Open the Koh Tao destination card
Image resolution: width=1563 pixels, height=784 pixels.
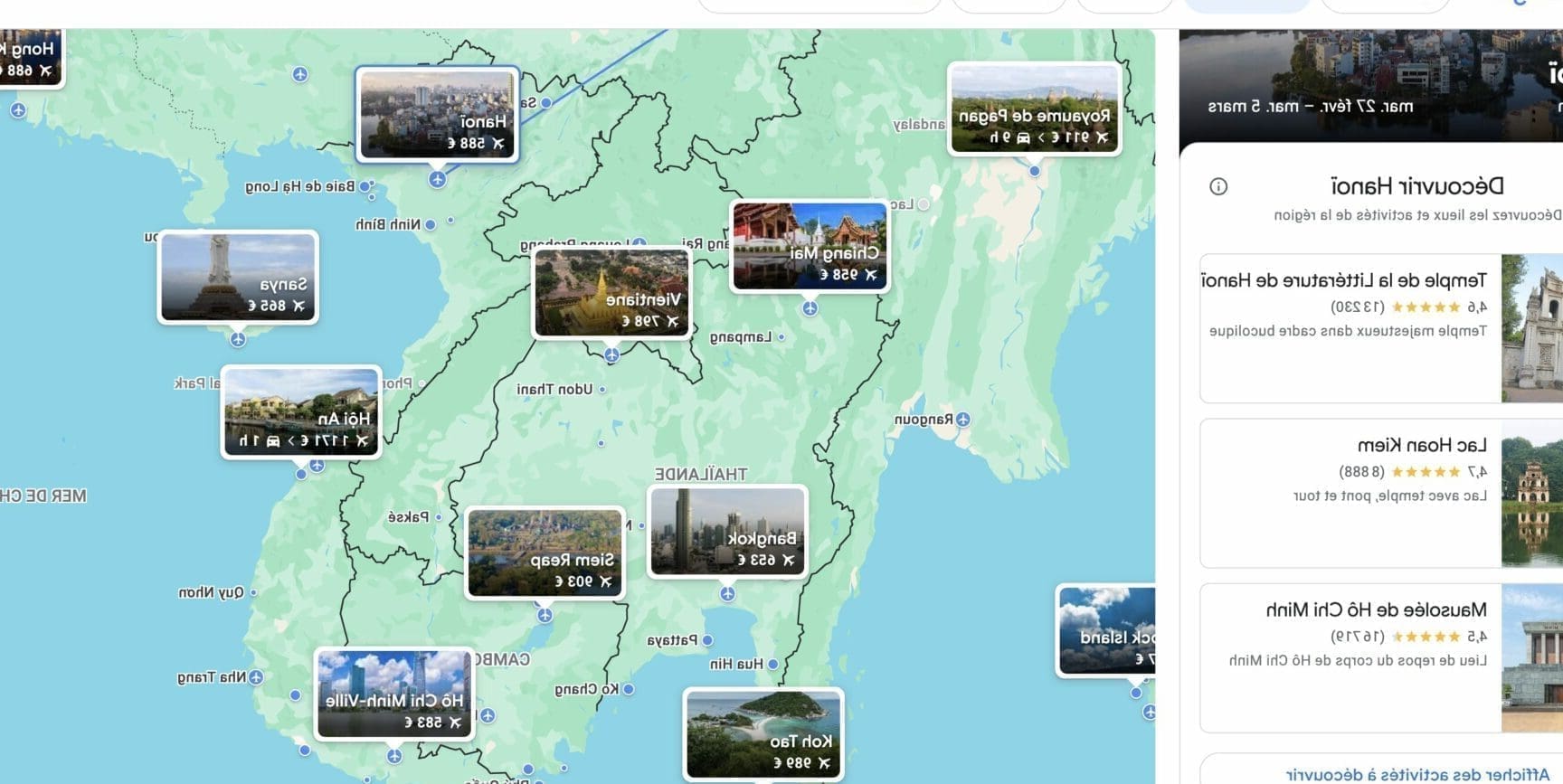(763, 734)
